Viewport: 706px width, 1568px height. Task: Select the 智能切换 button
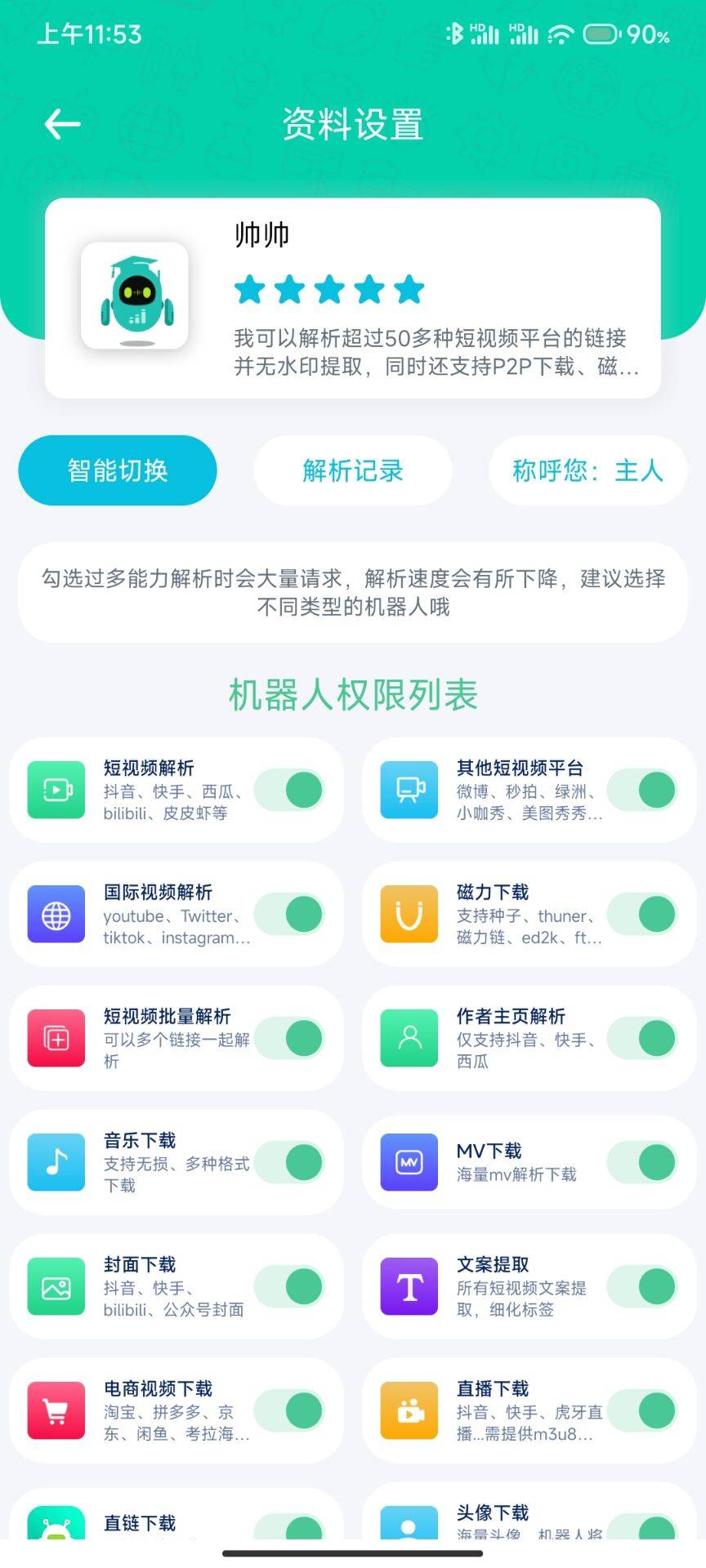118,470
